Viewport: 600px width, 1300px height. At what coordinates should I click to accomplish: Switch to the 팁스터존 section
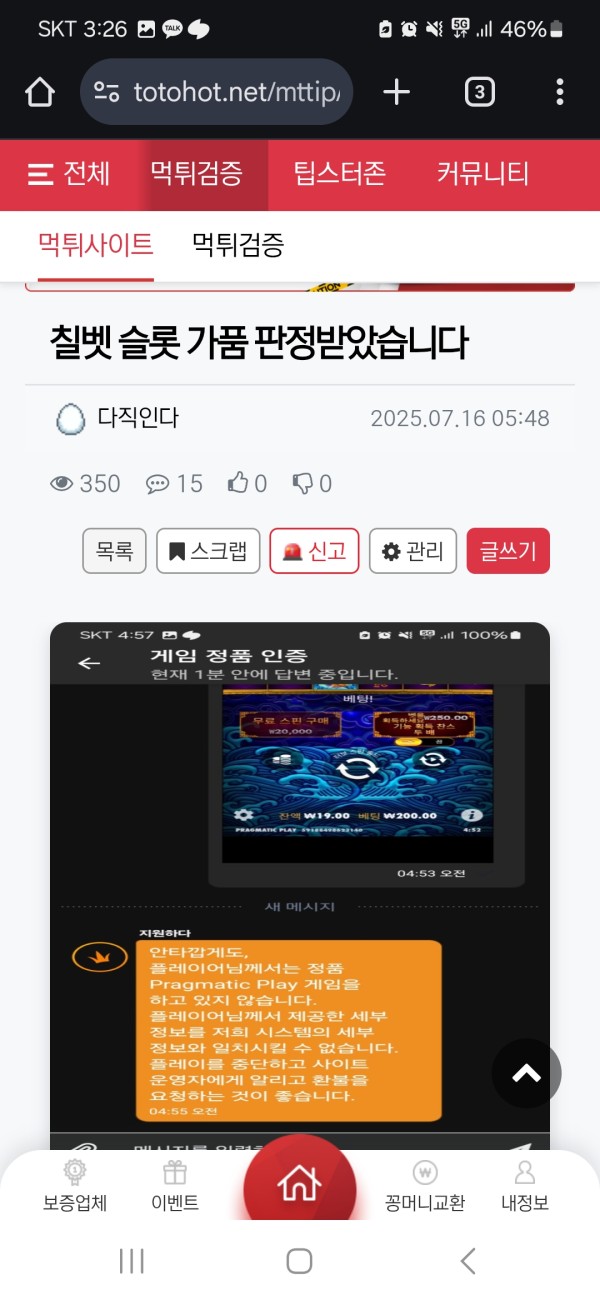[x=339, y=174]
